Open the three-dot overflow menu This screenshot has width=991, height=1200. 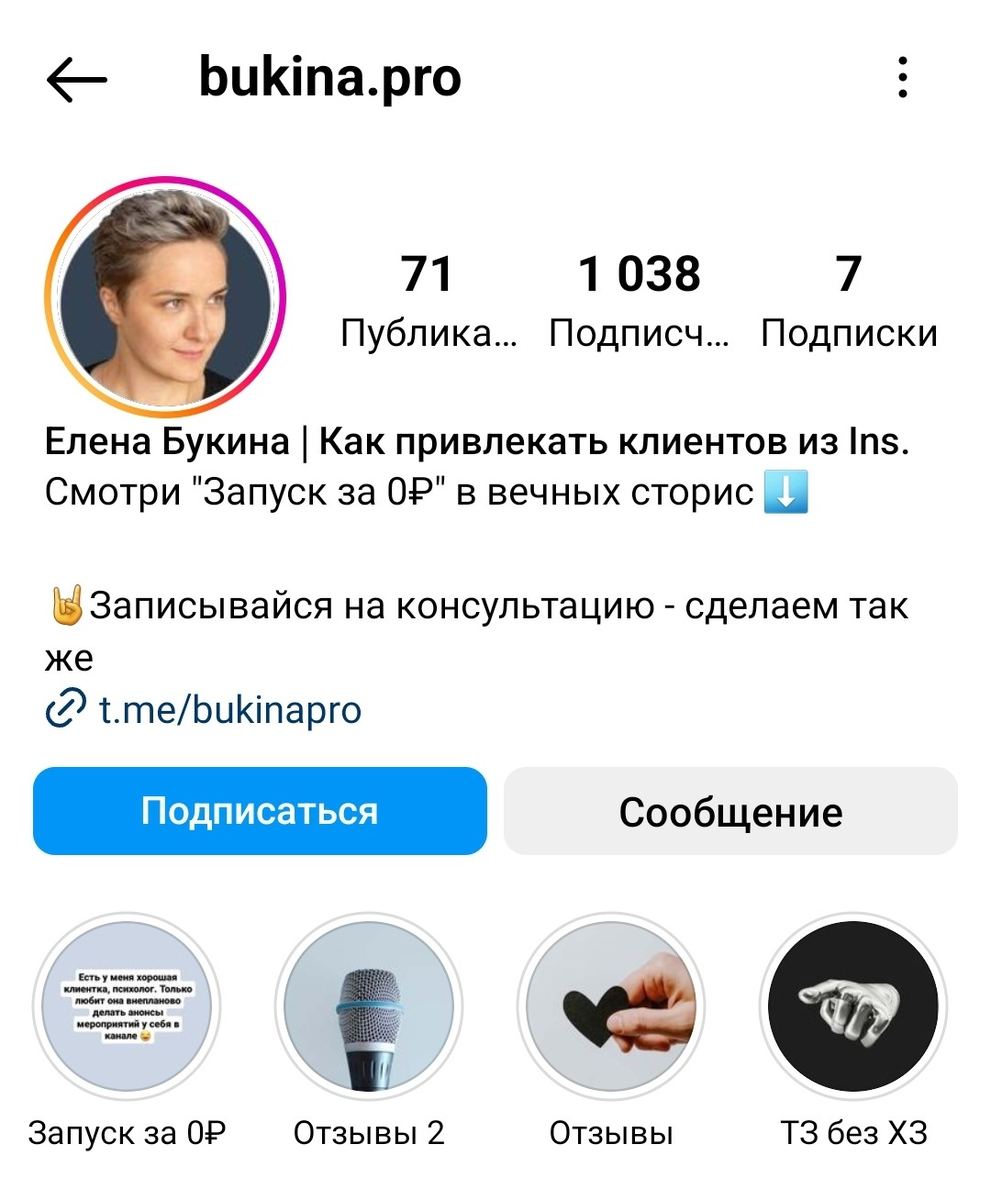point(902,78)
